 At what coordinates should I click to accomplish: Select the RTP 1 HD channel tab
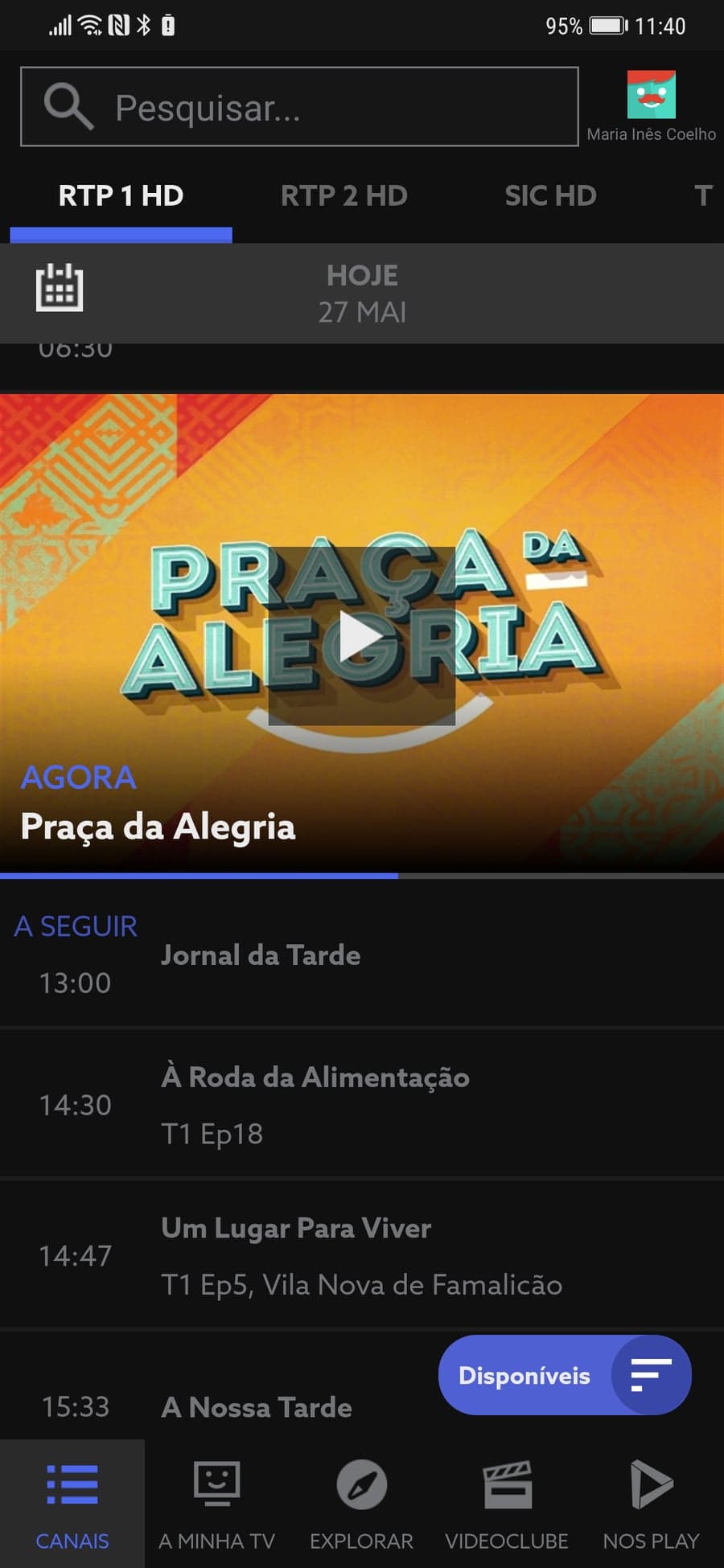pos(121,195)
